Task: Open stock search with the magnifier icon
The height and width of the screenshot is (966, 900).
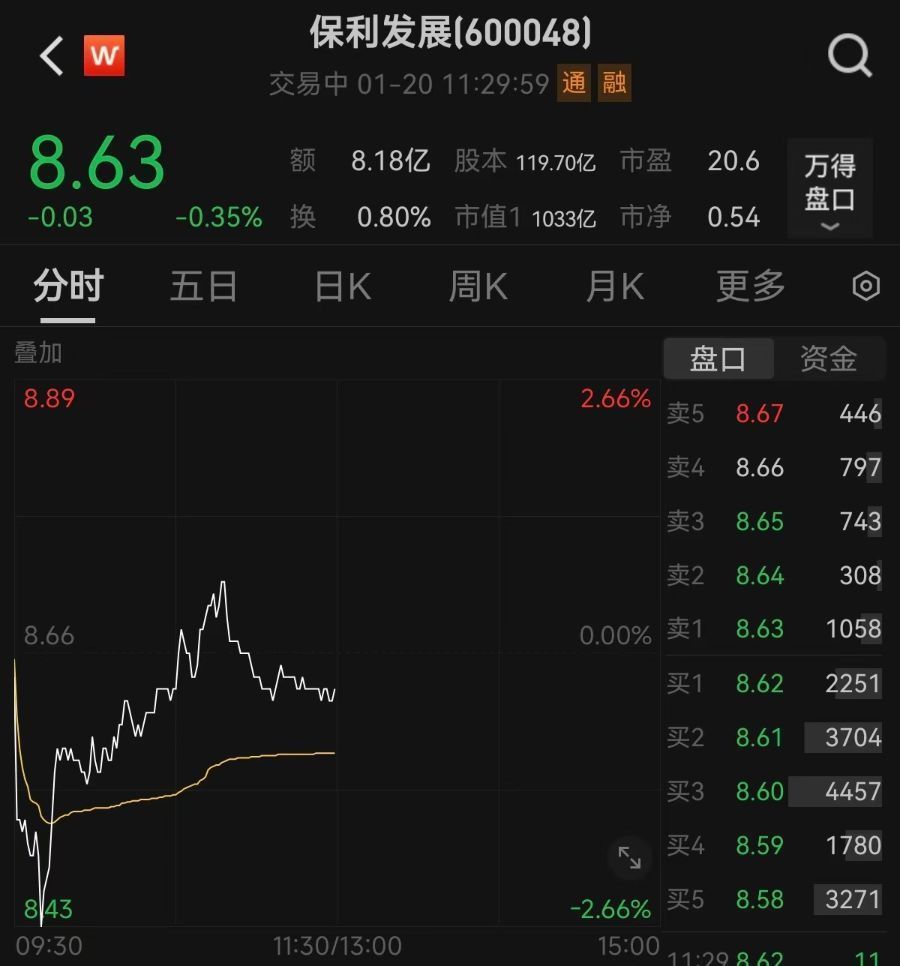Action: [849, 55]
